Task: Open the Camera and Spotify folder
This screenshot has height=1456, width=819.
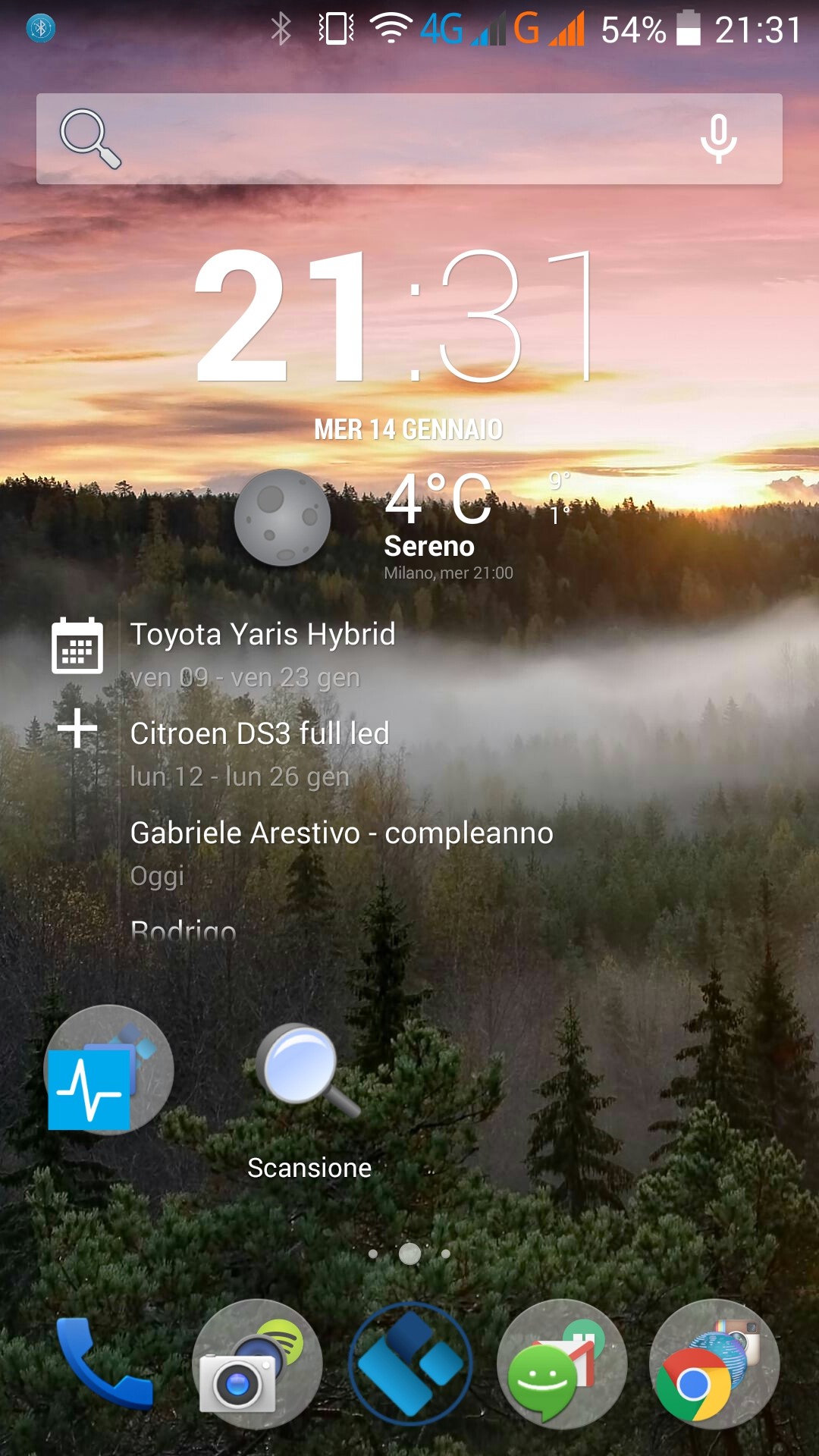Action: [256, 1363]
